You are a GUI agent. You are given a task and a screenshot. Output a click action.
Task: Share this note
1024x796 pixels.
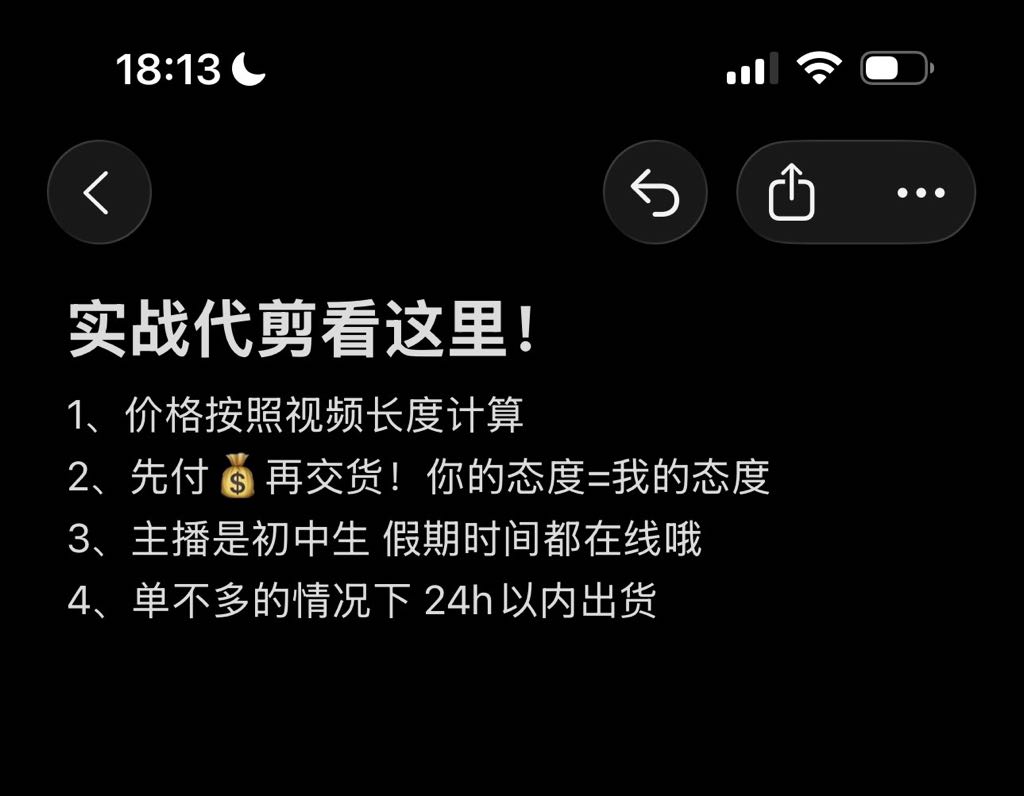point(791,192)
